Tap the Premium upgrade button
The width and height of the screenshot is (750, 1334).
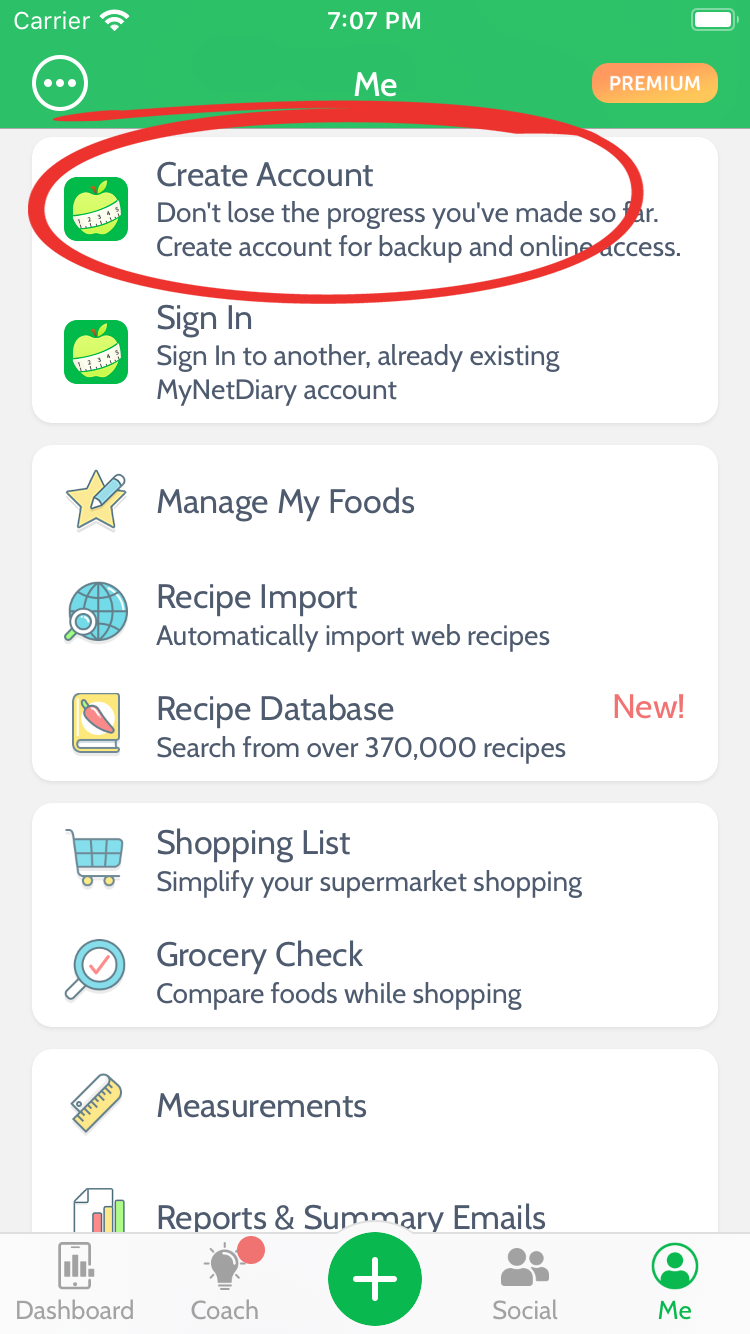tap(654, 84)
